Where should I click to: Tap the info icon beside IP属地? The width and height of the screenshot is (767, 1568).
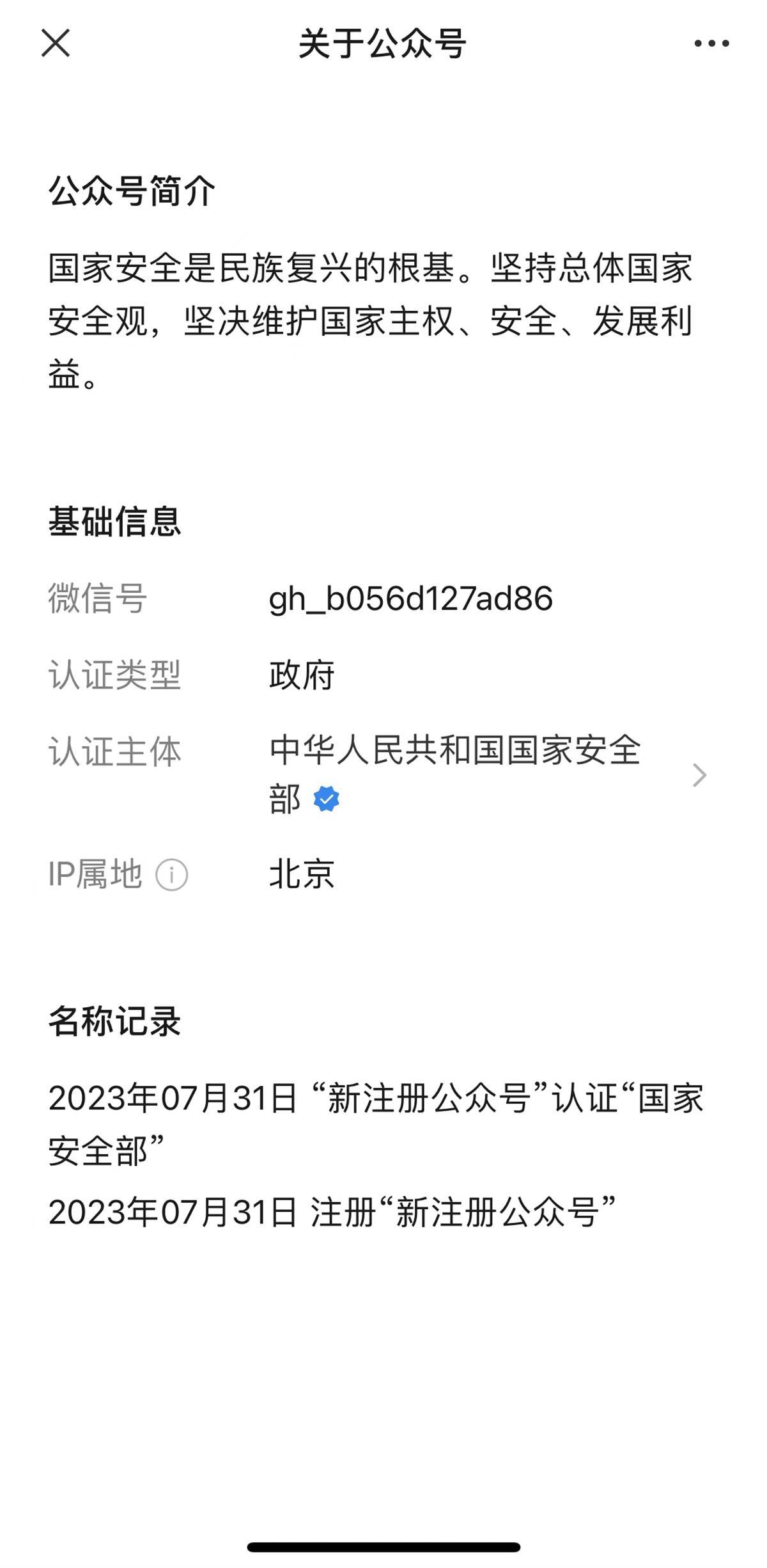[x=172, y=875]
